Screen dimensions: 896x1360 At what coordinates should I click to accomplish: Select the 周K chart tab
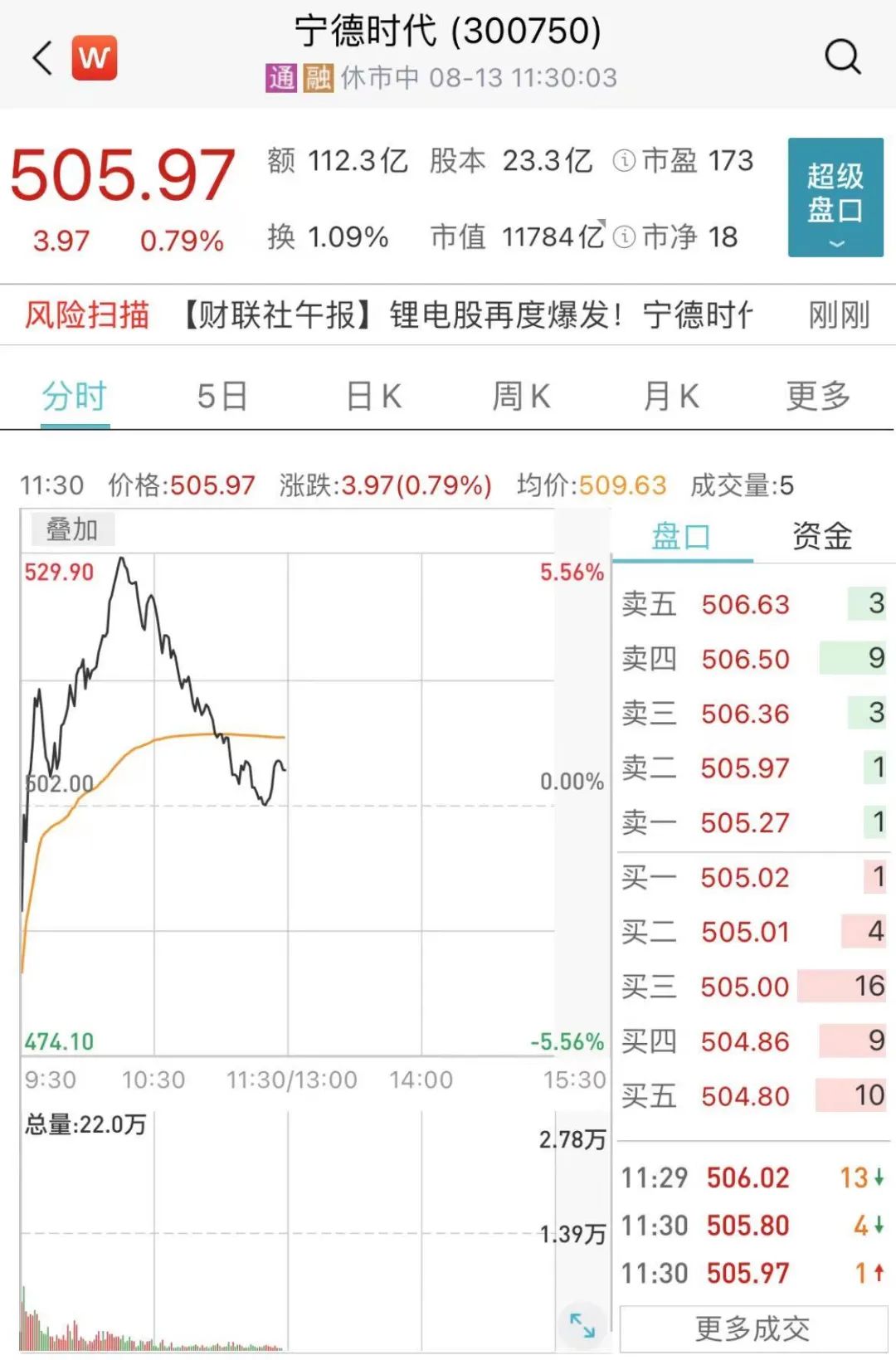[521, 397]
